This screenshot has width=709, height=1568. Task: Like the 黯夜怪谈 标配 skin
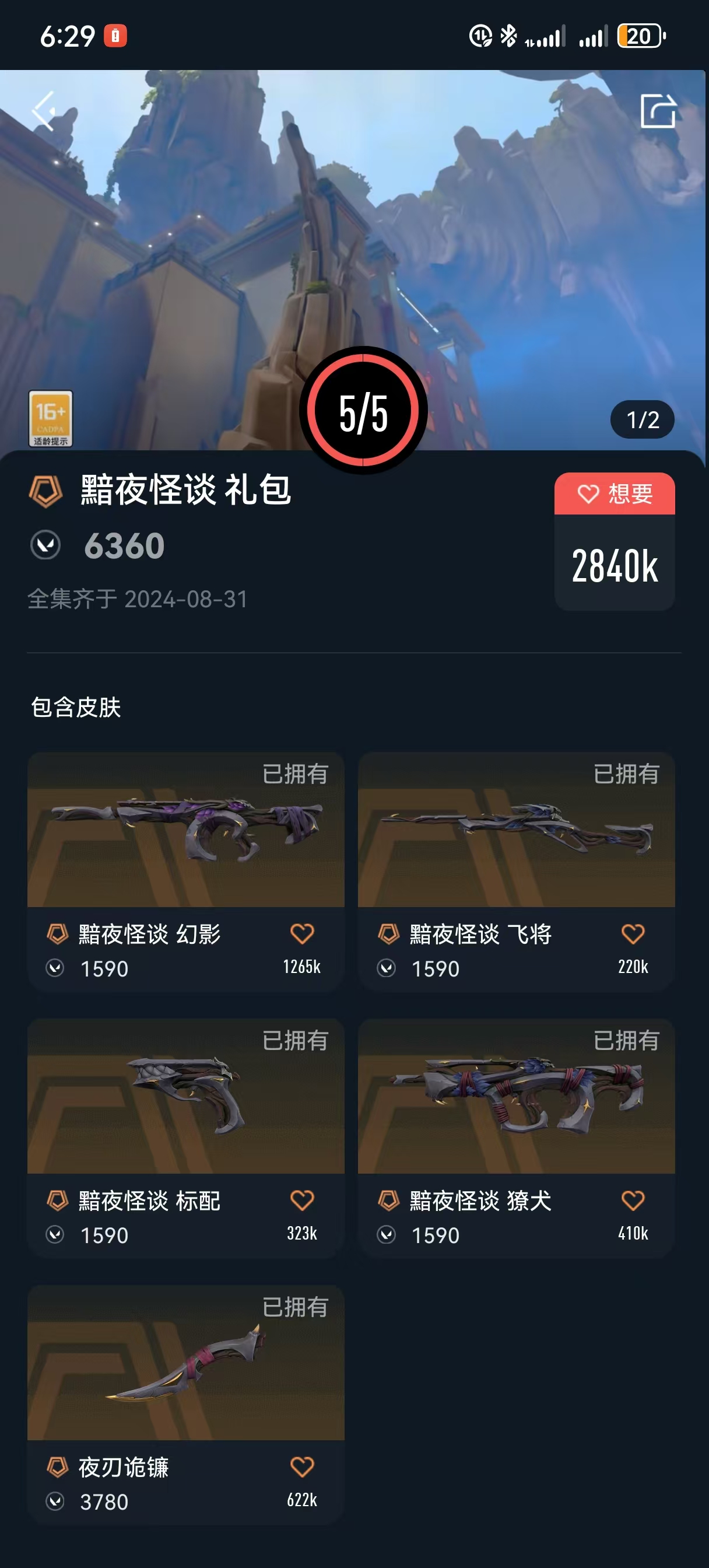(302, 1200)
